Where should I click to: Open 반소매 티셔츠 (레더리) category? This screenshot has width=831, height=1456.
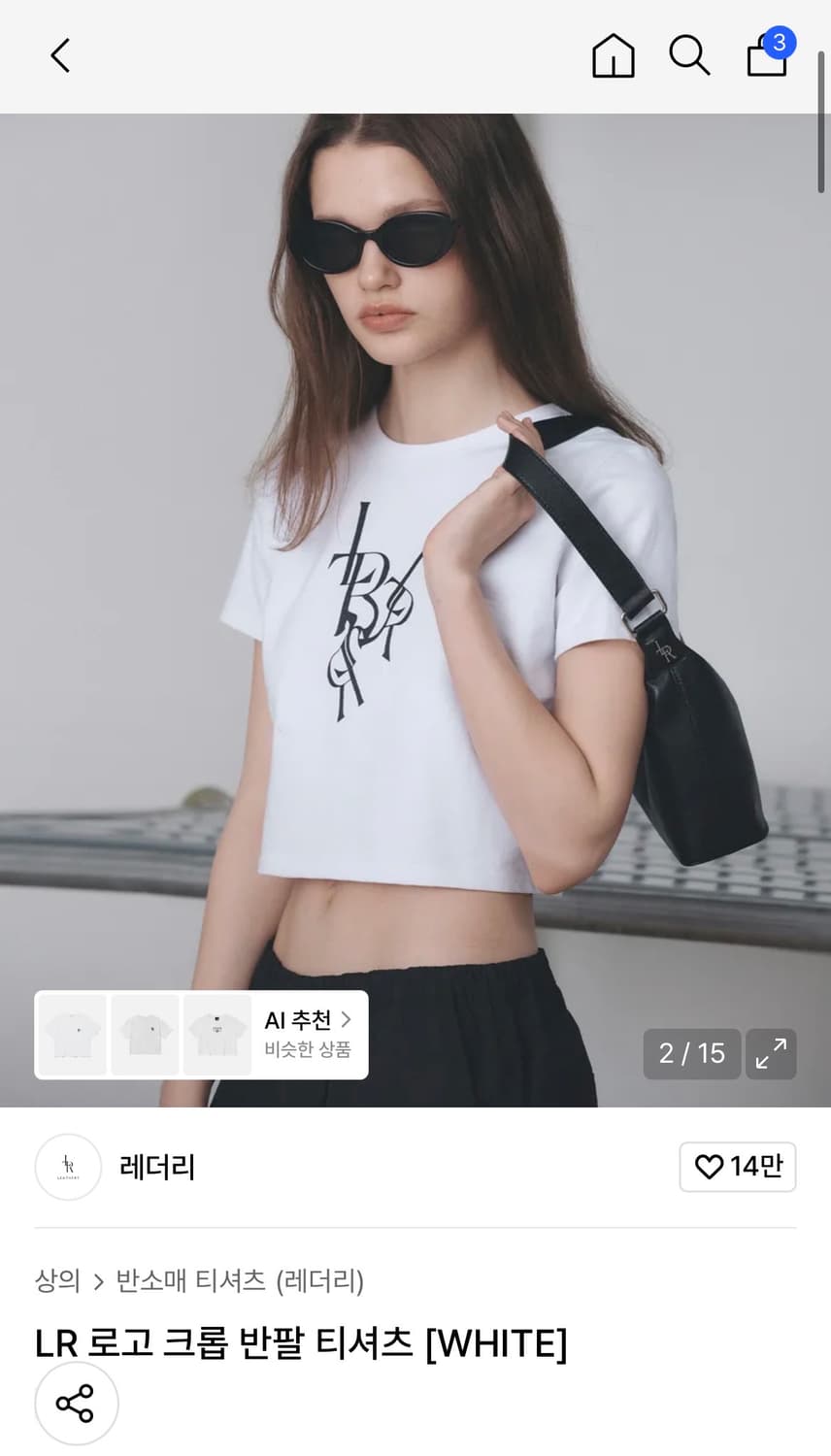[243, 1281]
